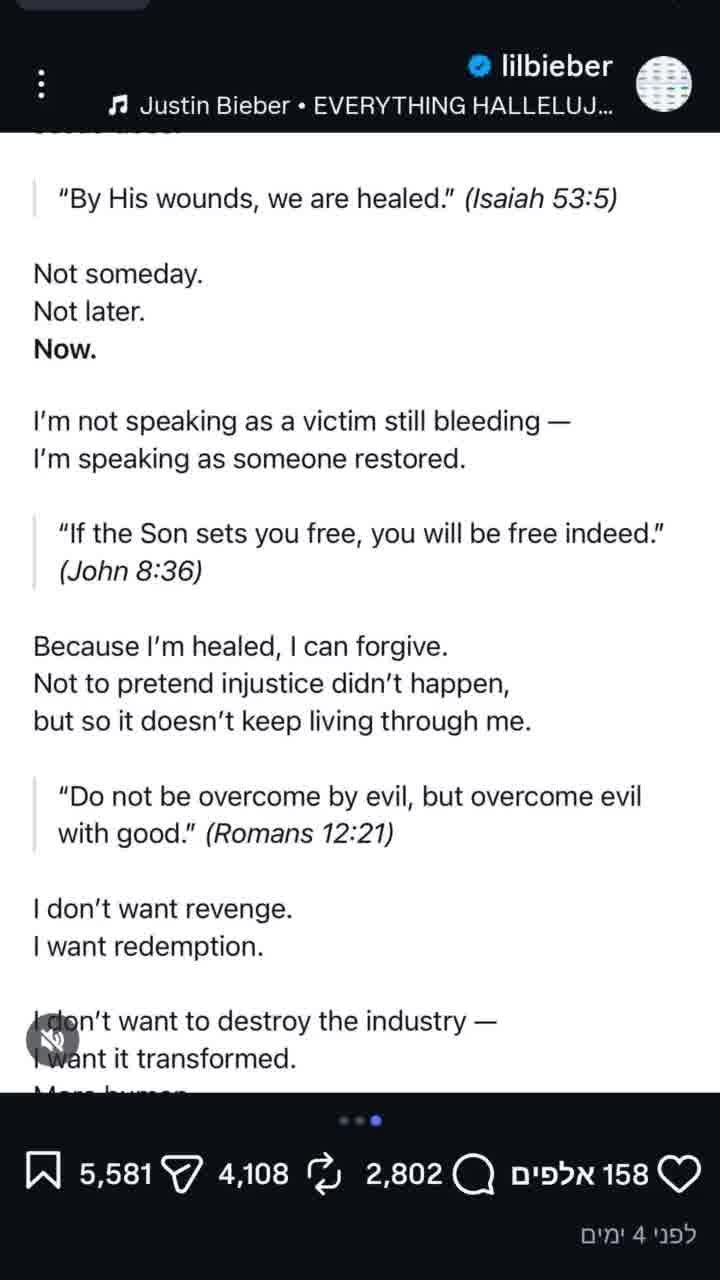Bookmark this post
The height and width of the screenshot is (1280, 720).
[x=44, y=1173]
